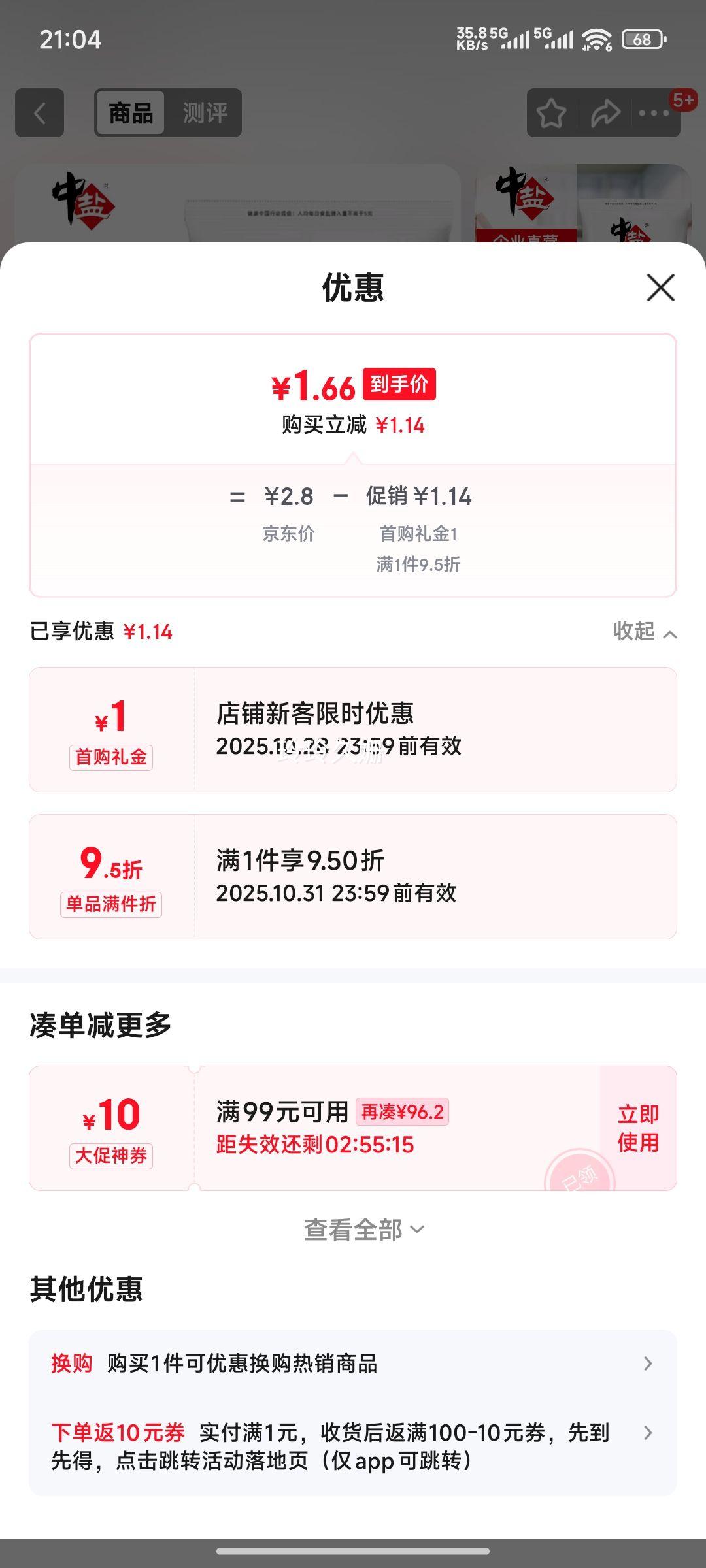
Task: Select the 商品 tab
Action: click(x=131, y=113)
